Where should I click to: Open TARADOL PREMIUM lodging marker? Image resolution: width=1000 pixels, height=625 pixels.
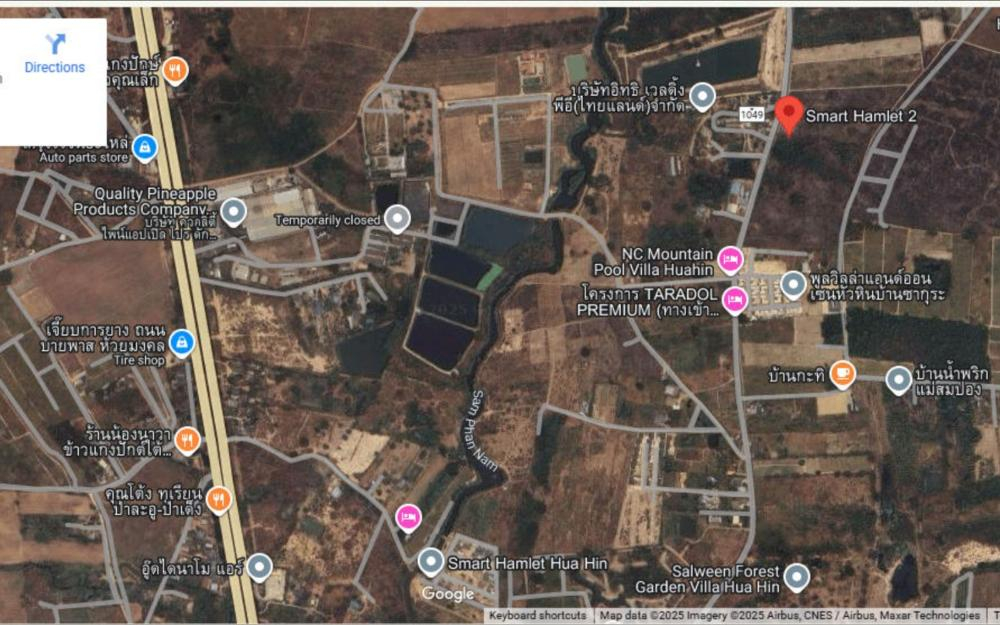pyautogui.click(x=735, y=299)
